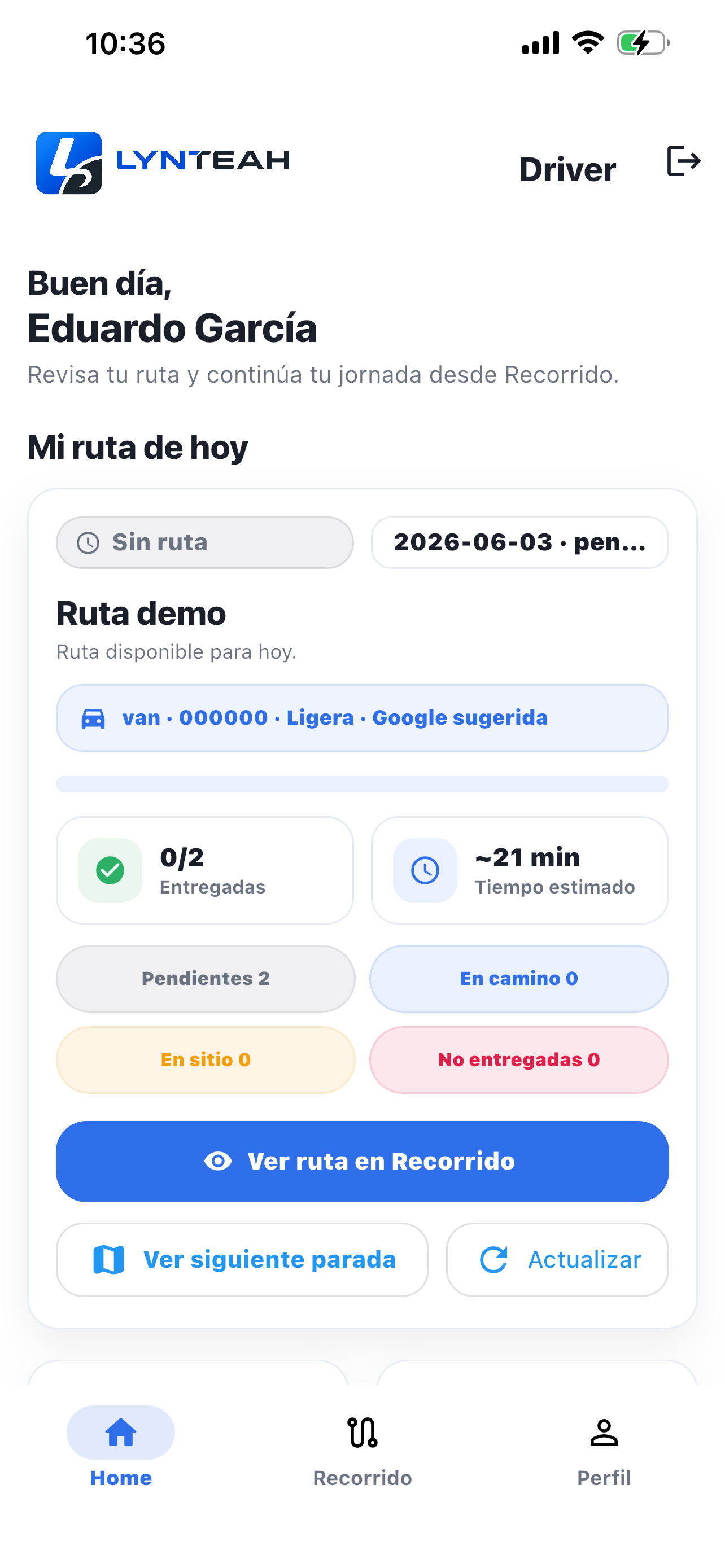Image resolution: width=725 pixels, height=1568 pixels.
Task: Tap Ver siguiente parada
Action: coord(242,1259)
